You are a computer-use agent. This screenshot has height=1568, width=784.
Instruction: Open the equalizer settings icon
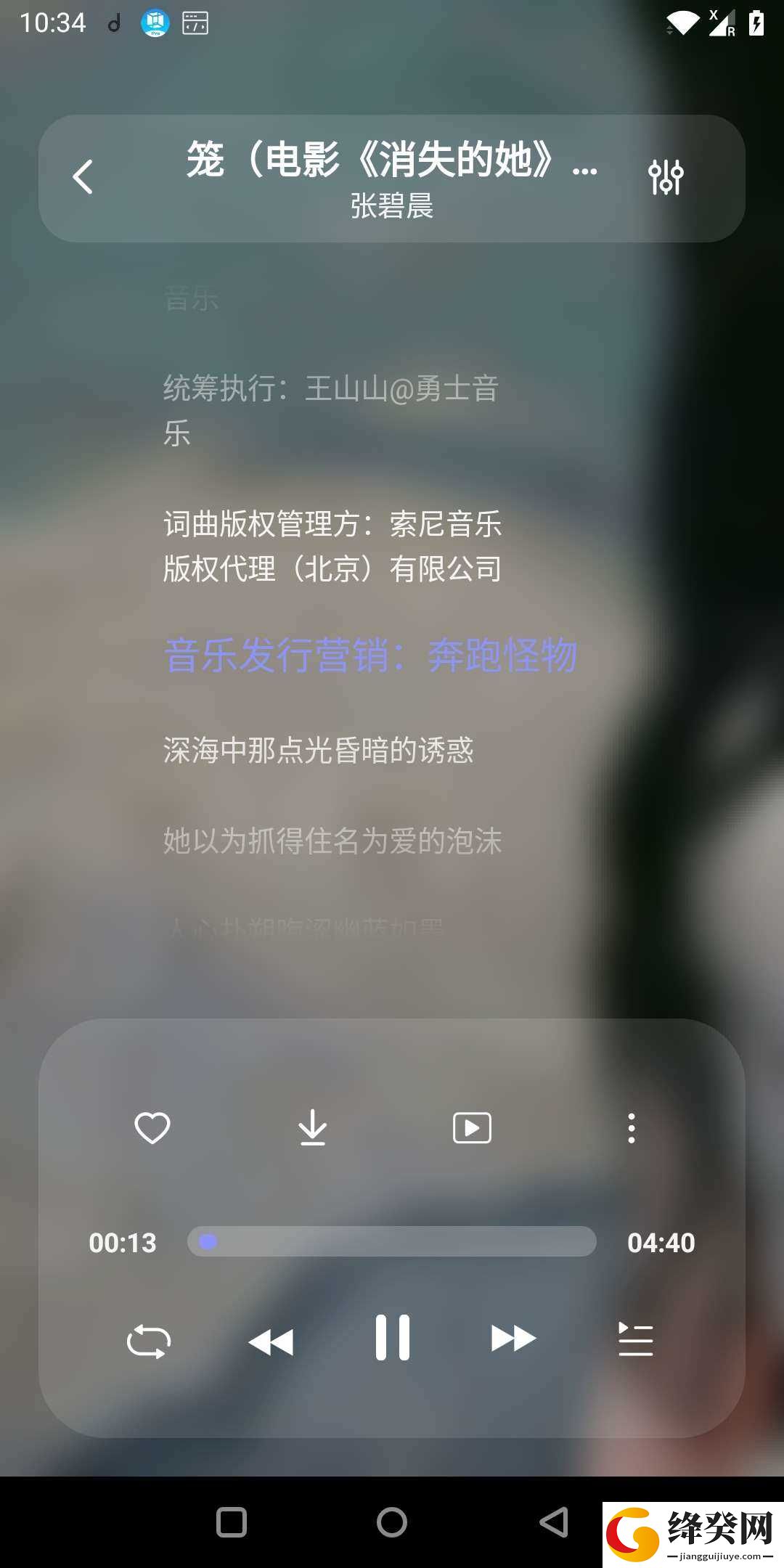coord(666,177)
